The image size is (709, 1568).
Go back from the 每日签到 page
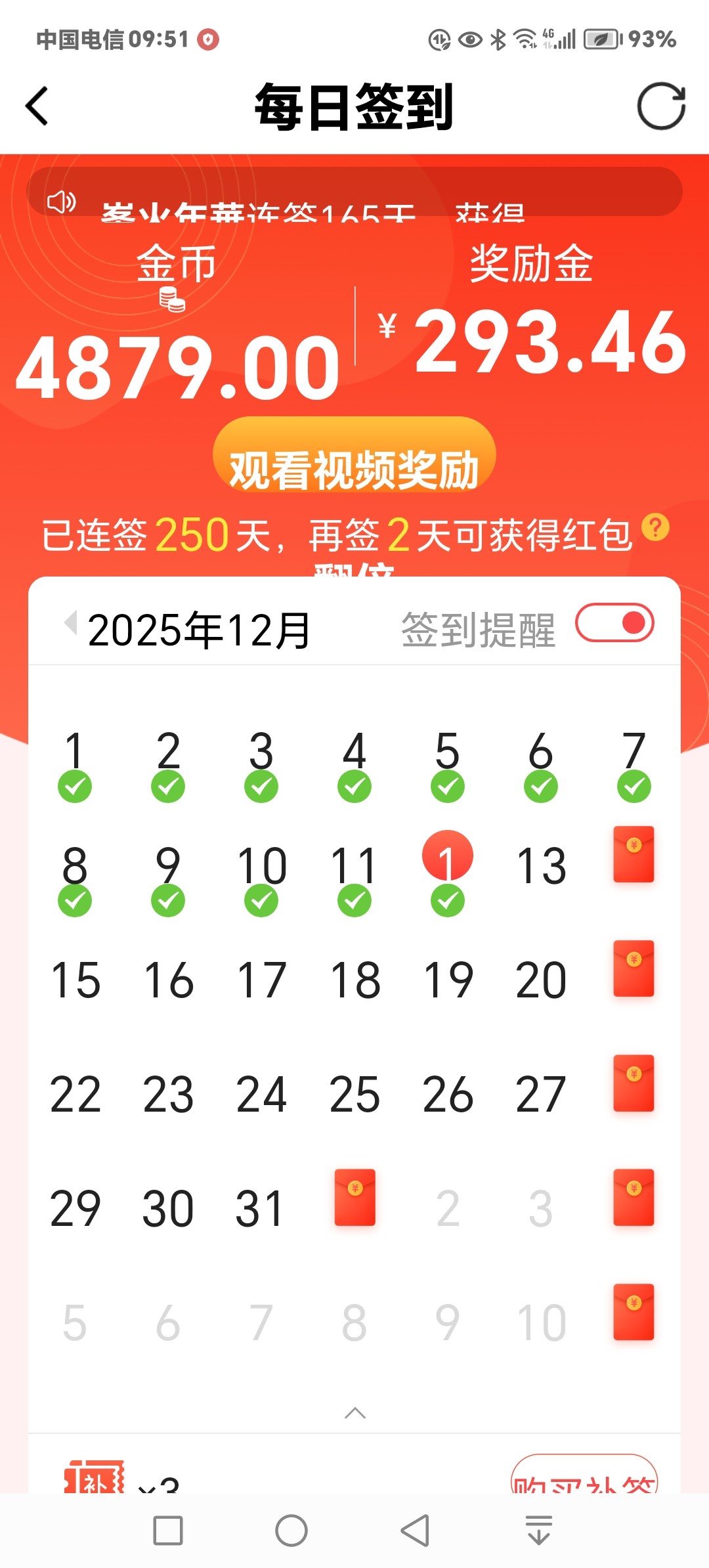(37, 106)
